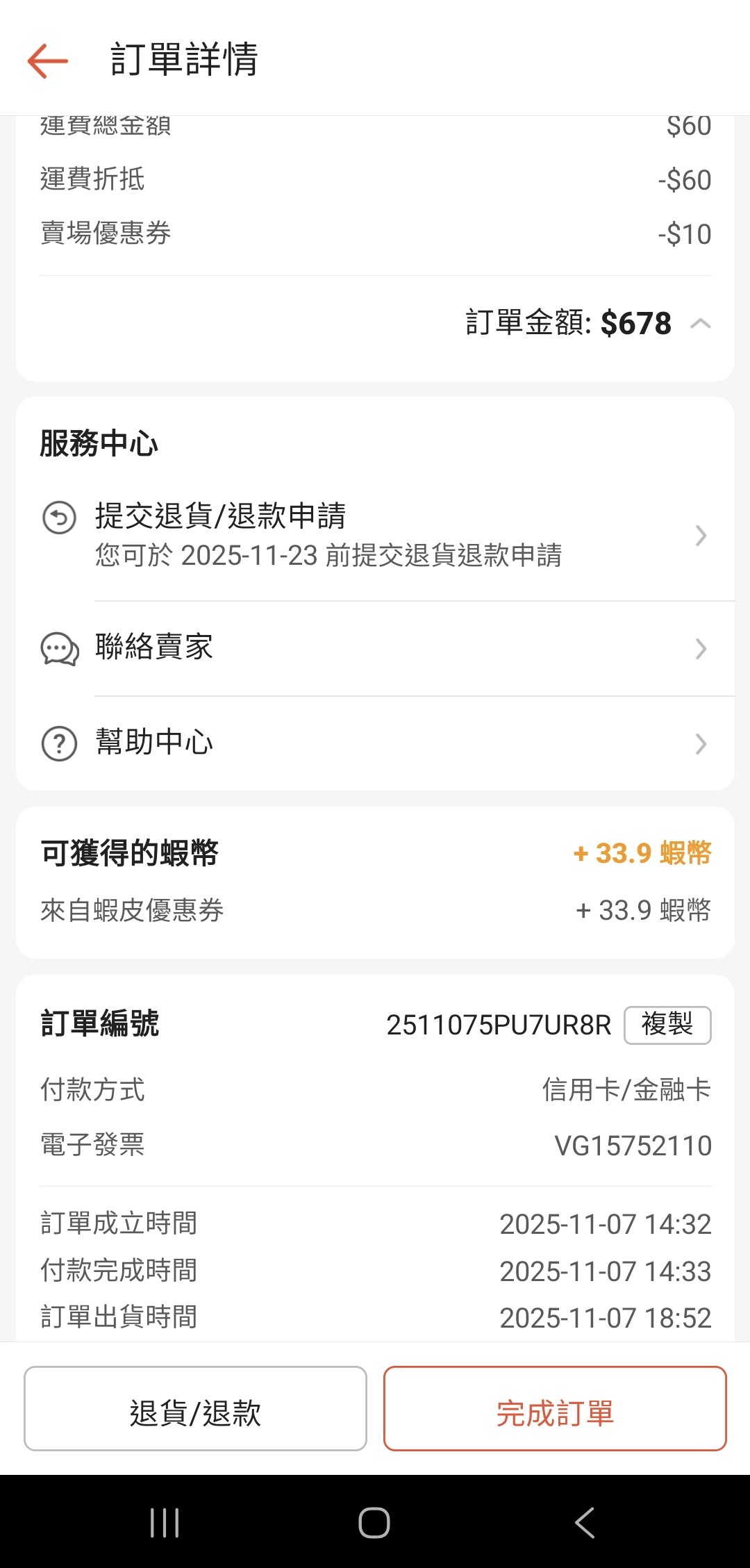Viewport: 750px width, 1568px height.
Task: Open 提交退貨/退款申請 row
Action: pyautogui.click(x=375, y=535)
